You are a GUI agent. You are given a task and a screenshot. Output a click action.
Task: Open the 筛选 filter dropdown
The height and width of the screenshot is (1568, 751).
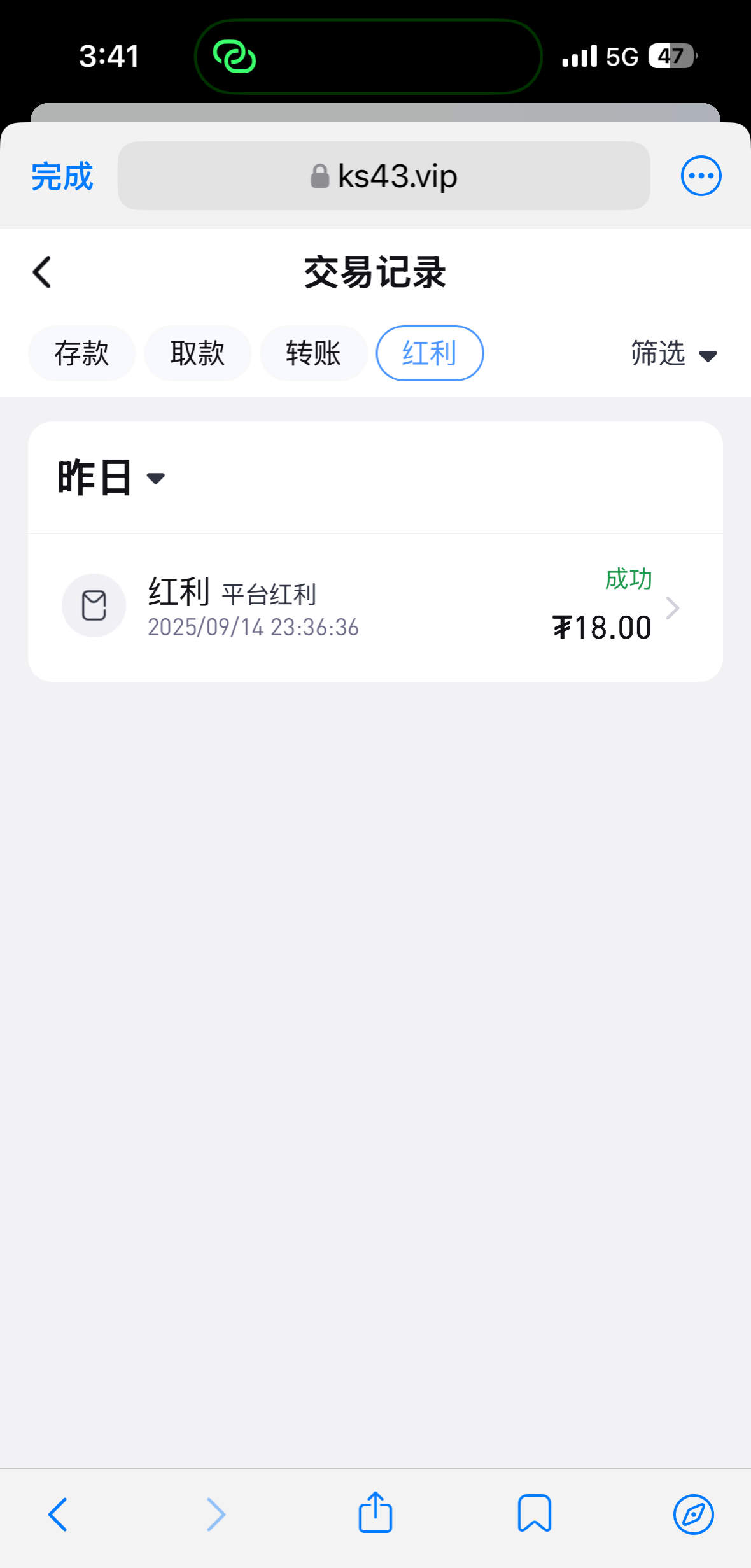pyautogui.click(x=673, y=353)
